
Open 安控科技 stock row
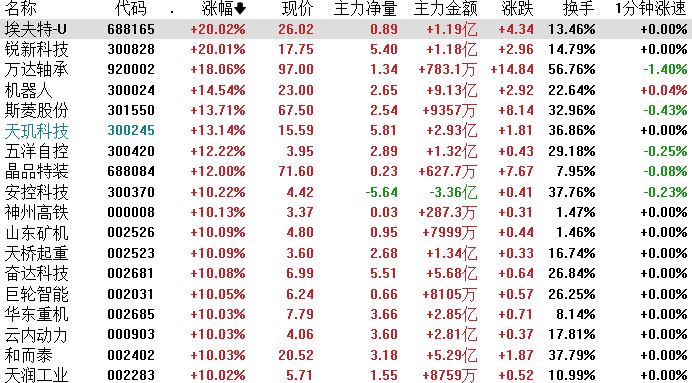click(346, 192)
